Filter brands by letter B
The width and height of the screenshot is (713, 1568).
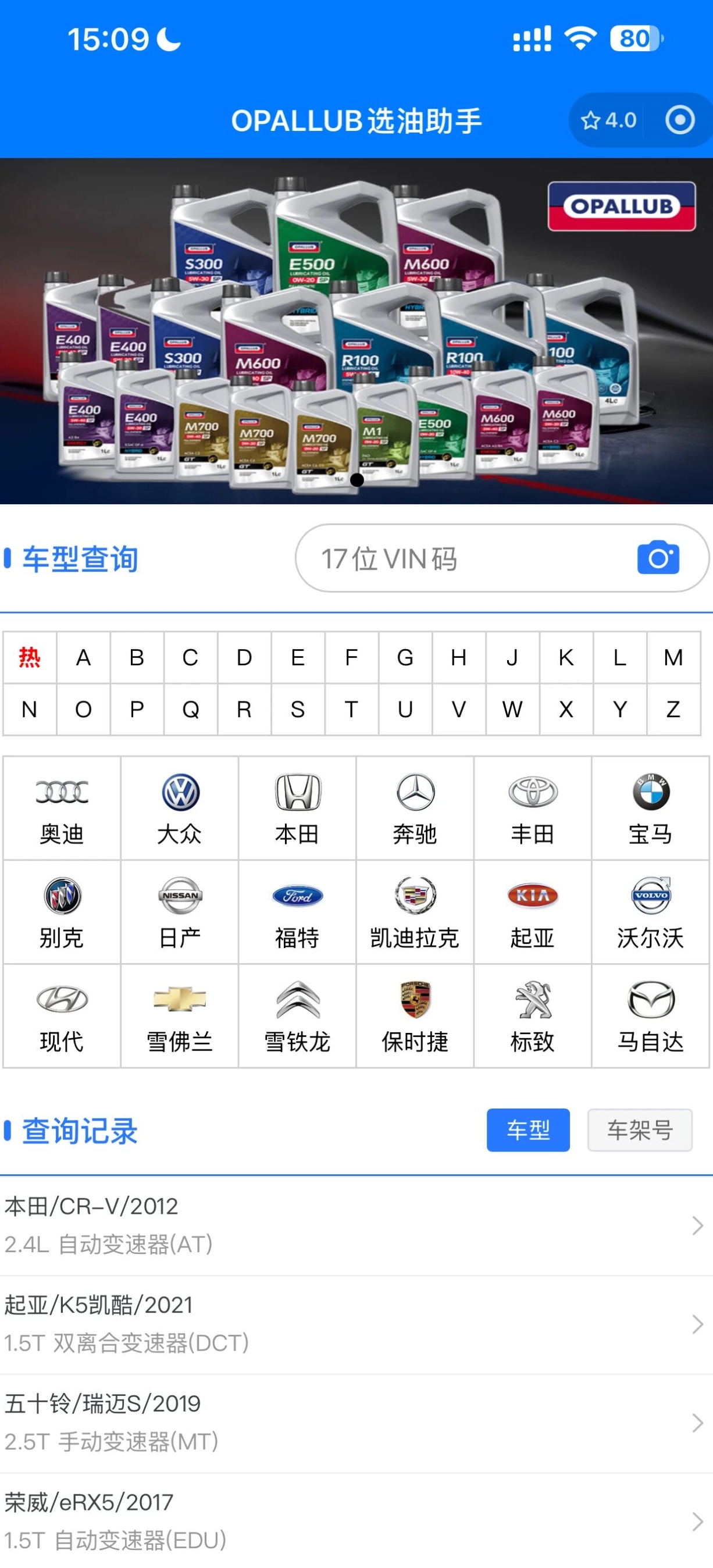(137, 657)
